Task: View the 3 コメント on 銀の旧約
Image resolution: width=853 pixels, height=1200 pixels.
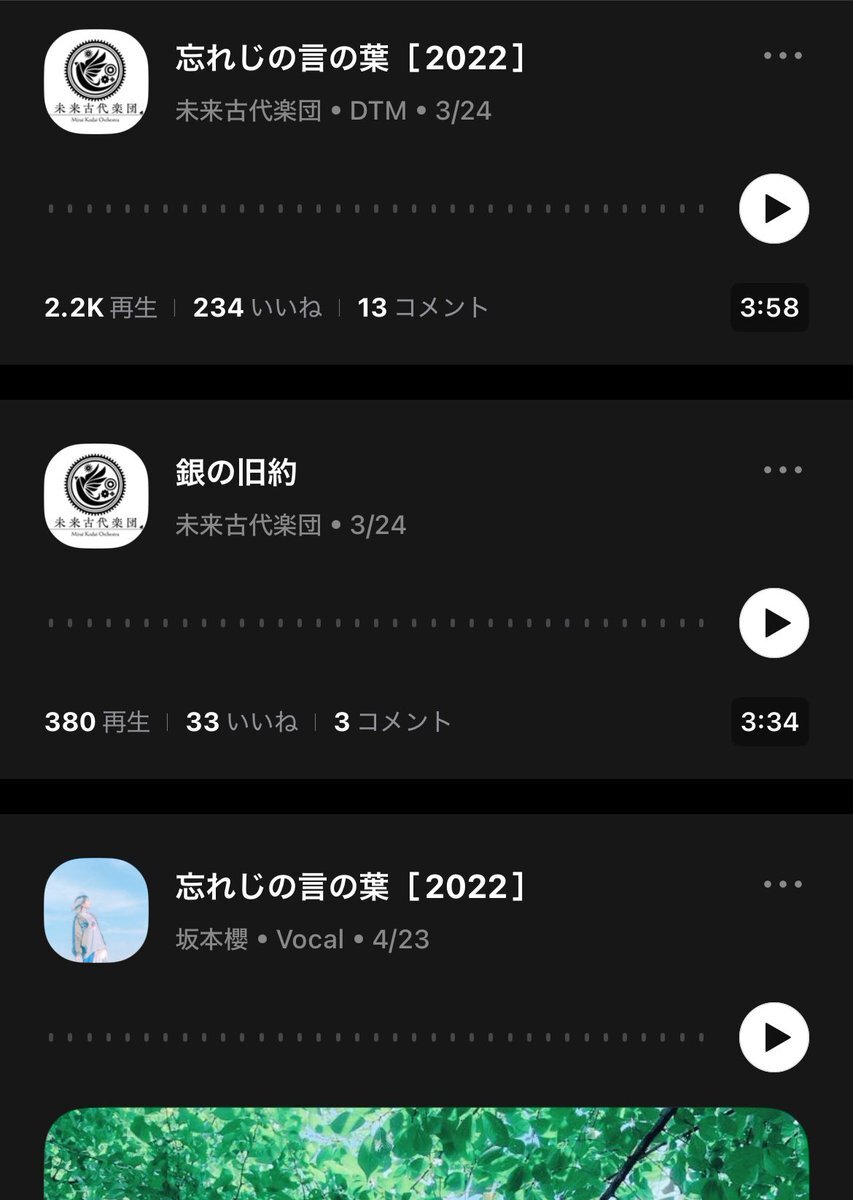Action: point(393,721)
